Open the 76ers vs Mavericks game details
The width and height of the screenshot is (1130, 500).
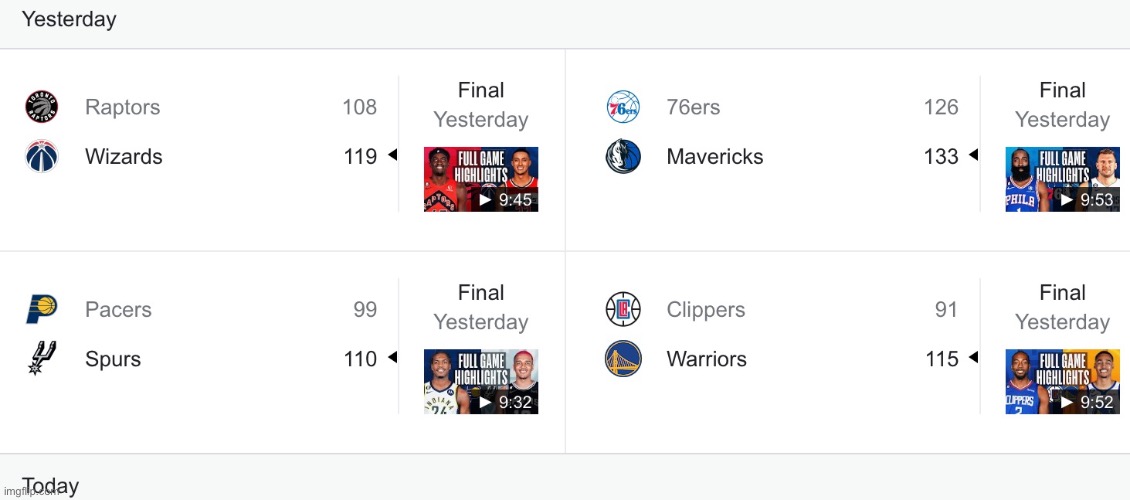[780, 132]
